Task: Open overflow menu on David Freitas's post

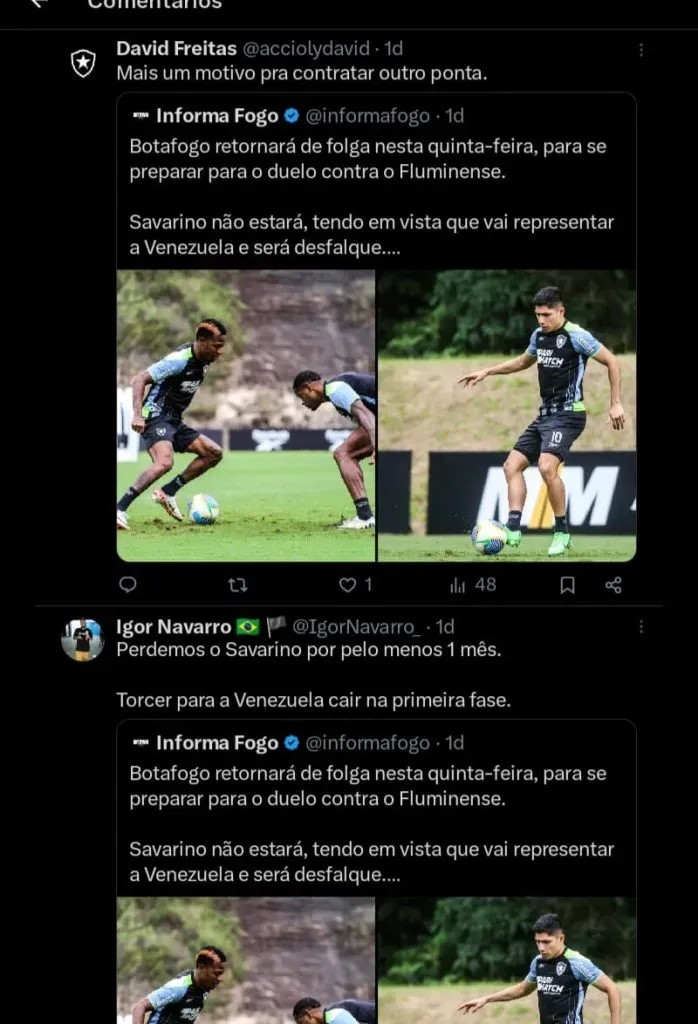Action: point(641,50)
